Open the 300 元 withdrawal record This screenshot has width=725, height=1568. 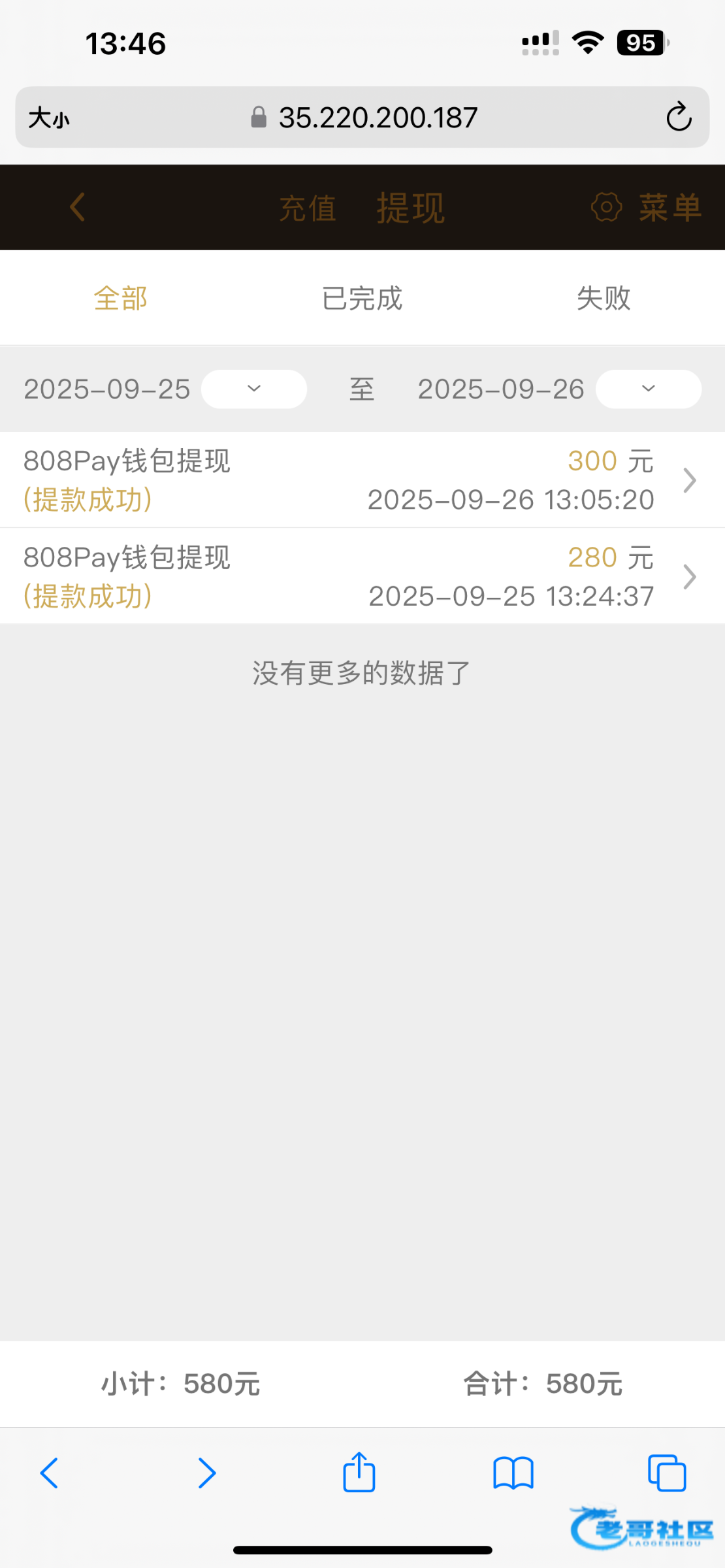click(x=362, y=480)
